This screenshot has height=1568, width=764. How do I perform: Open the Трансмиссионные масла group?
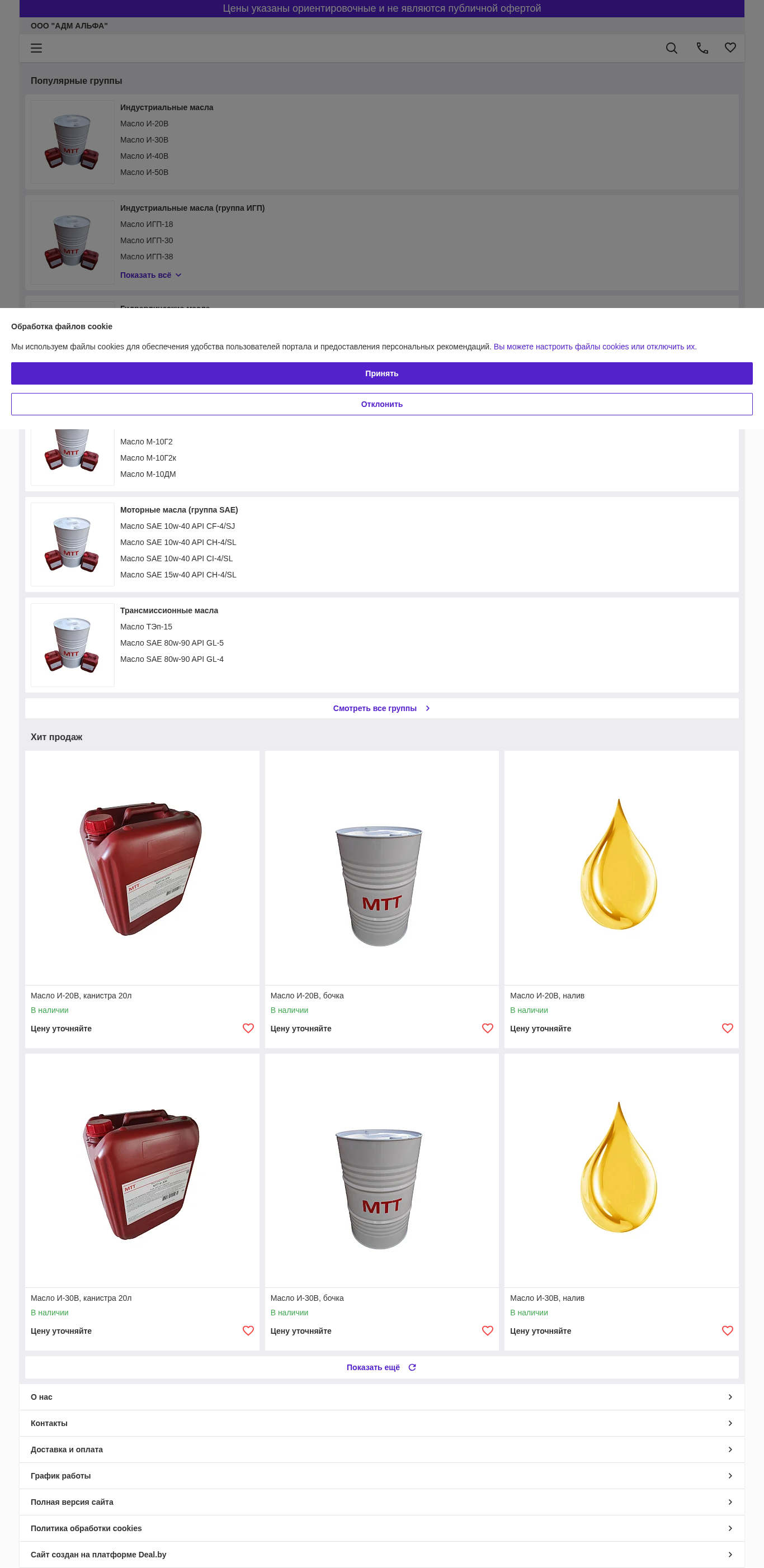tap(169, 610)
